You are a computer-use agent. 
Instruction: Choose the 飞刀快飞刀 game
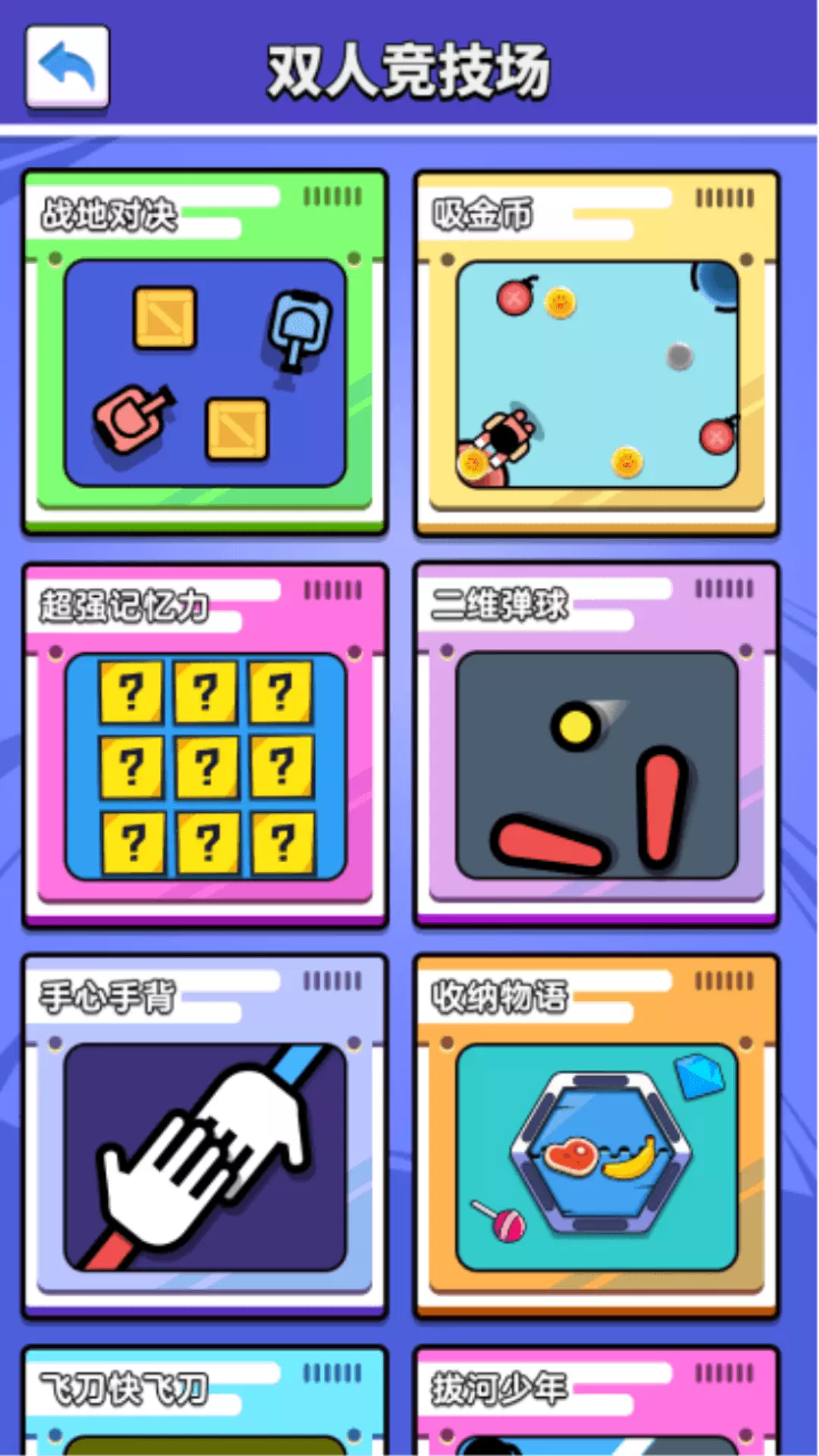[x=205, y=1401]
